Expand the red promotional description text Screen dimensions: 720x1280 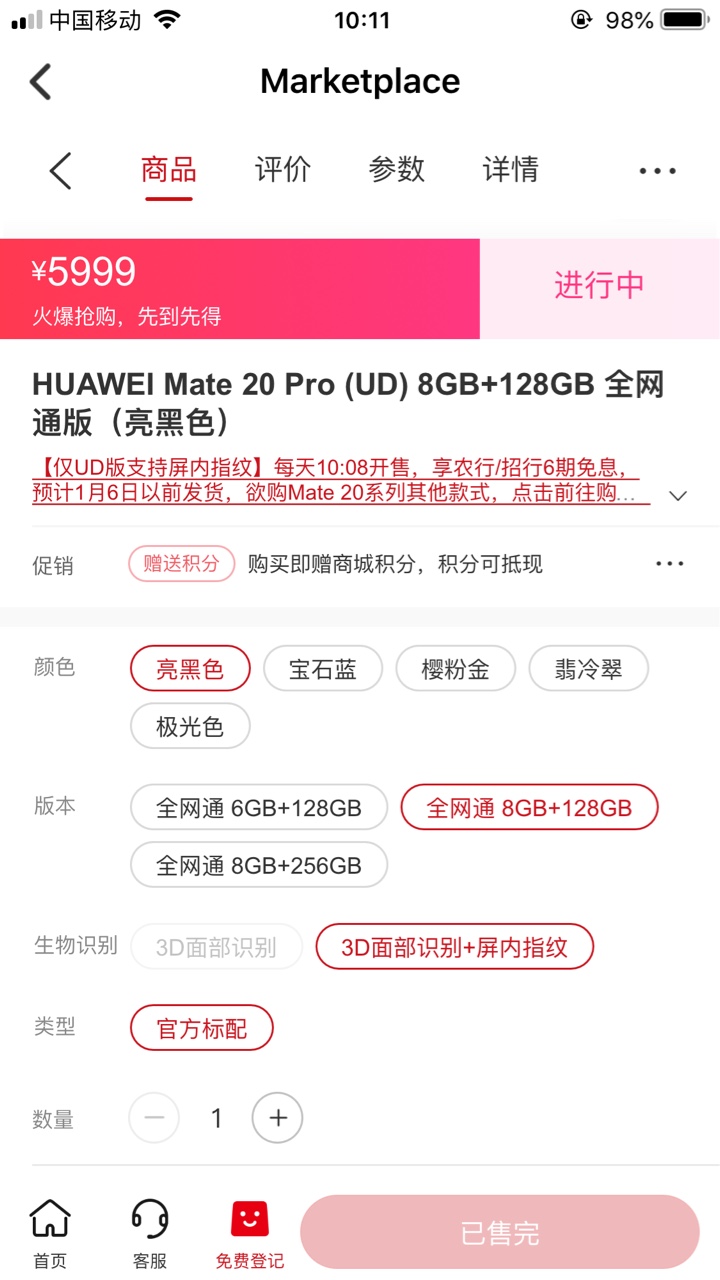(678, 495)
